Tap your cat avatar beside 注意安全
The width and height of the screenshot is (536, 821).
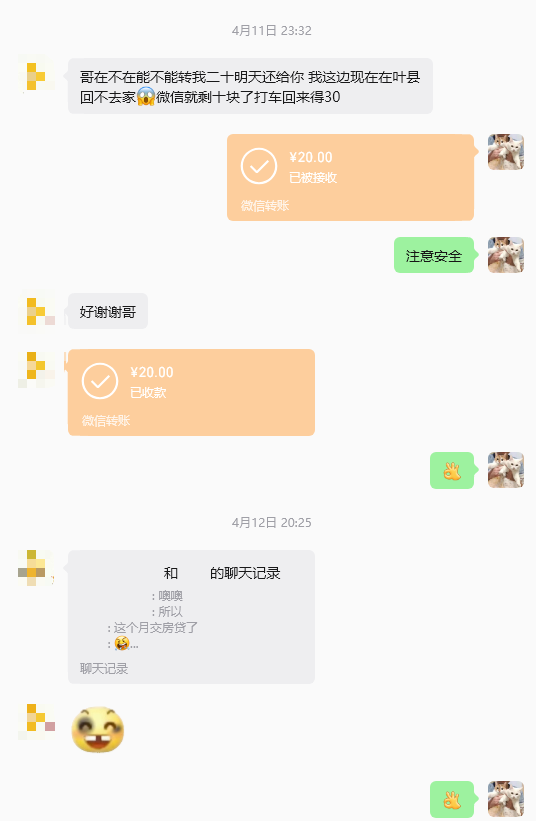point(506,255)
